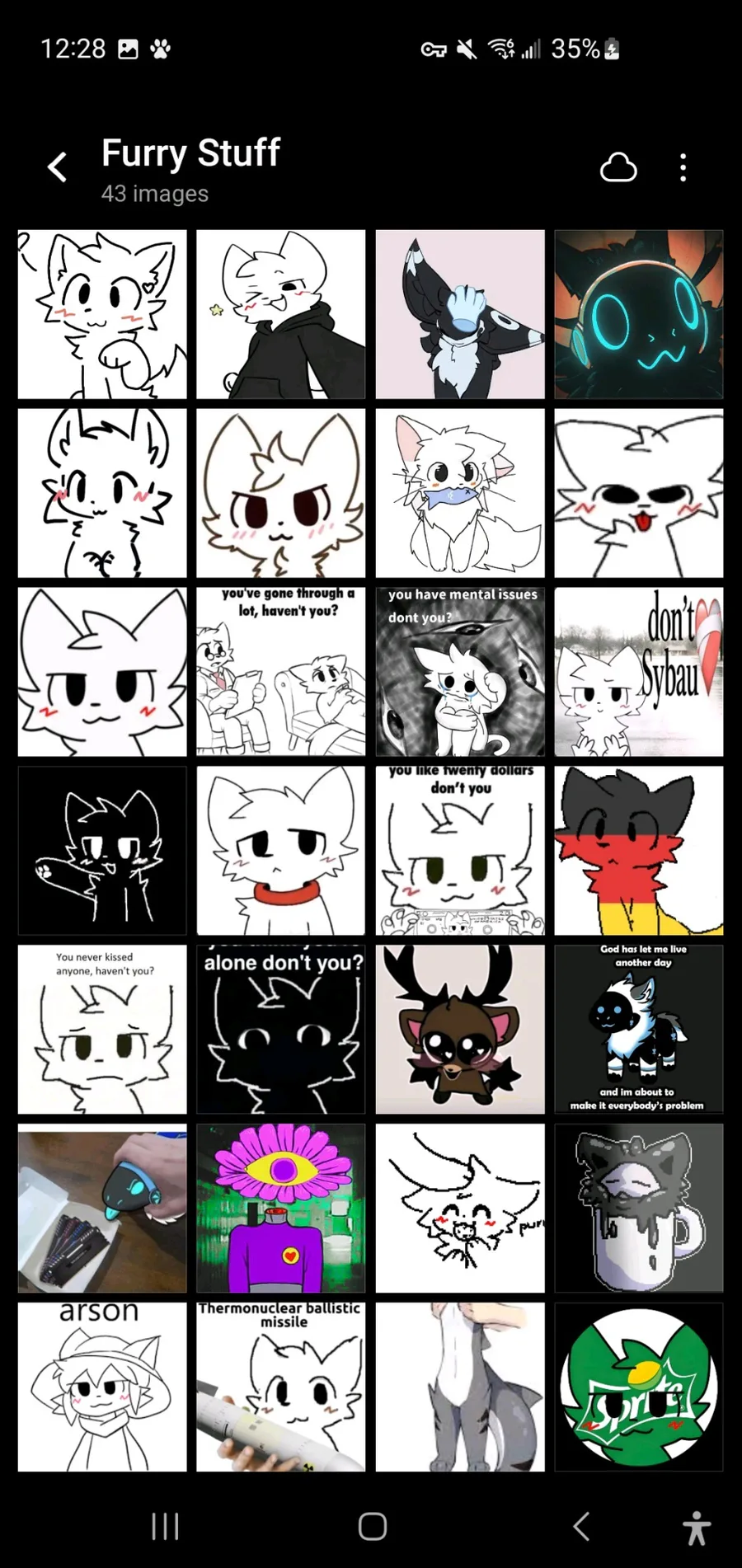Viewport: 742px width, 1568px height.
Task: Open 'God has let me live' meme
Action: click(639, 1030)
